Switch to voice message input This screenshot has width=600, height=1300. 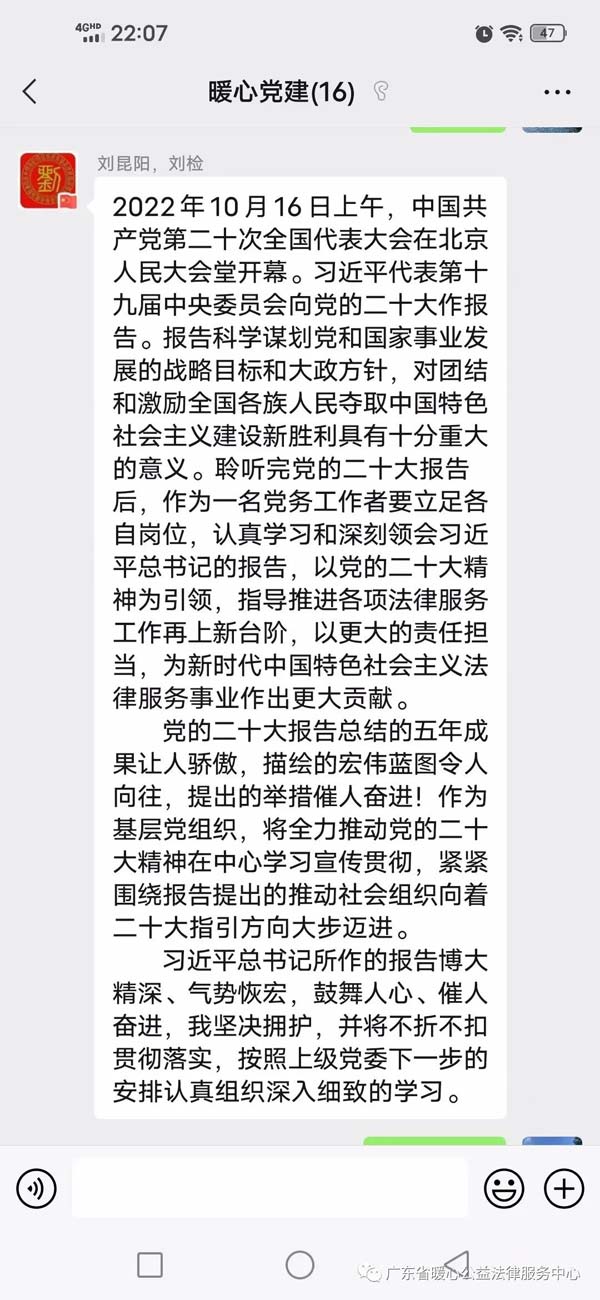(36, 1188)
